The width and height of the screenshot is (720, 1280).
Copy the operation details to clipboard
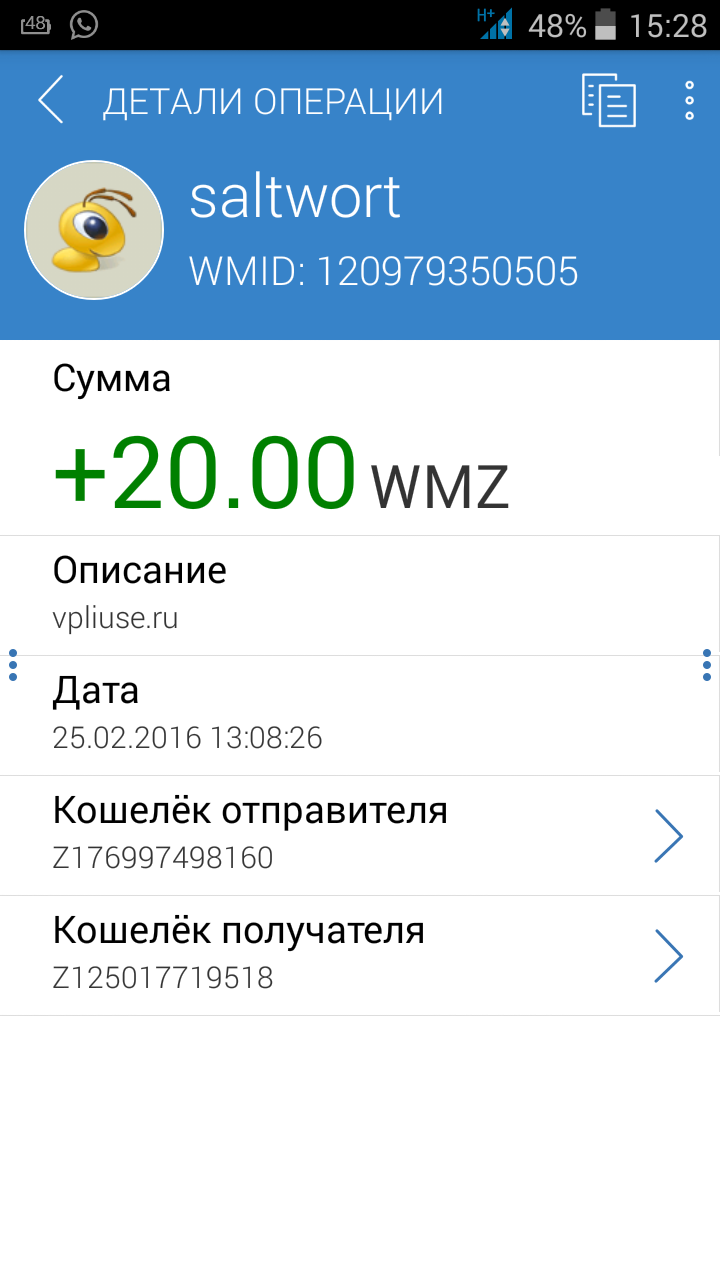point(608,100)
